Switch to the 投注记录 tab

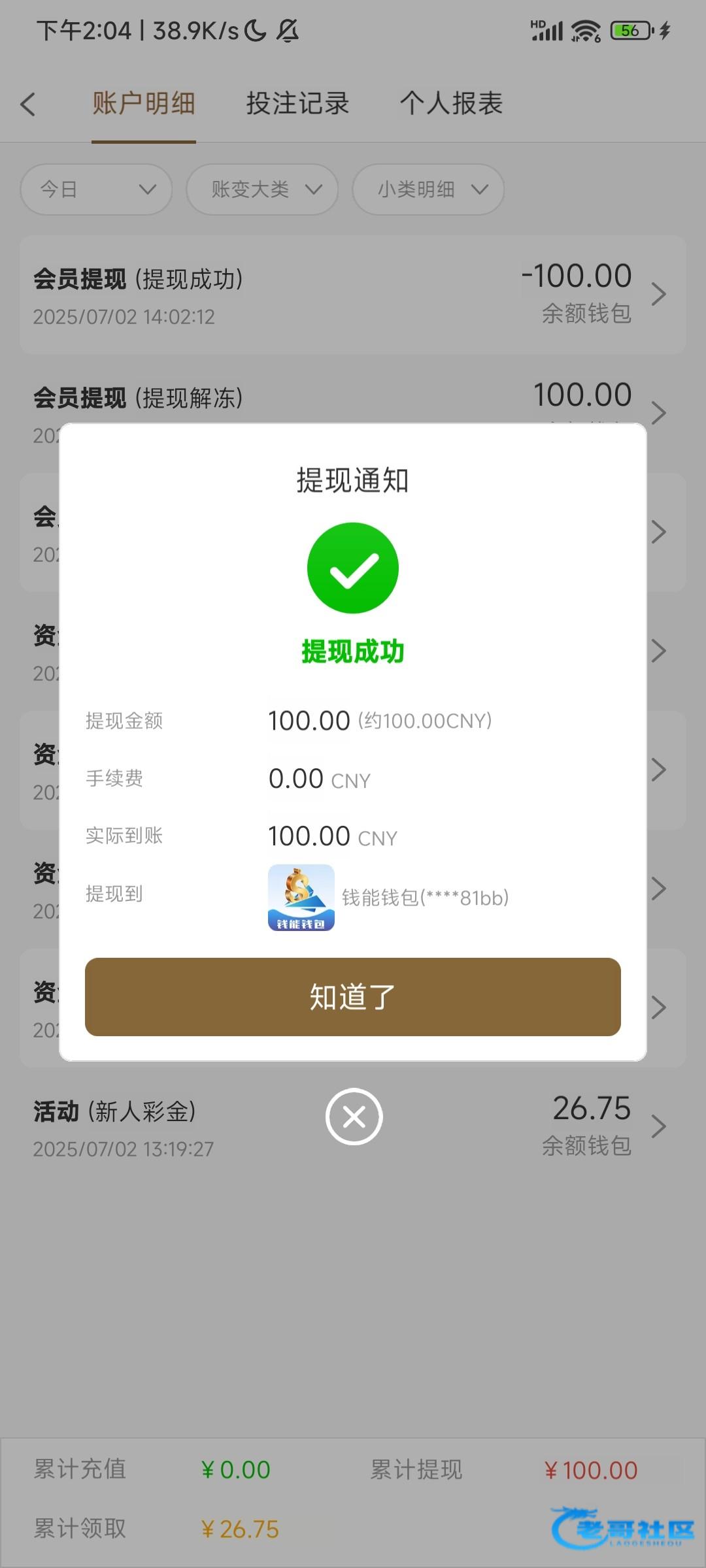tap(297, 103)
